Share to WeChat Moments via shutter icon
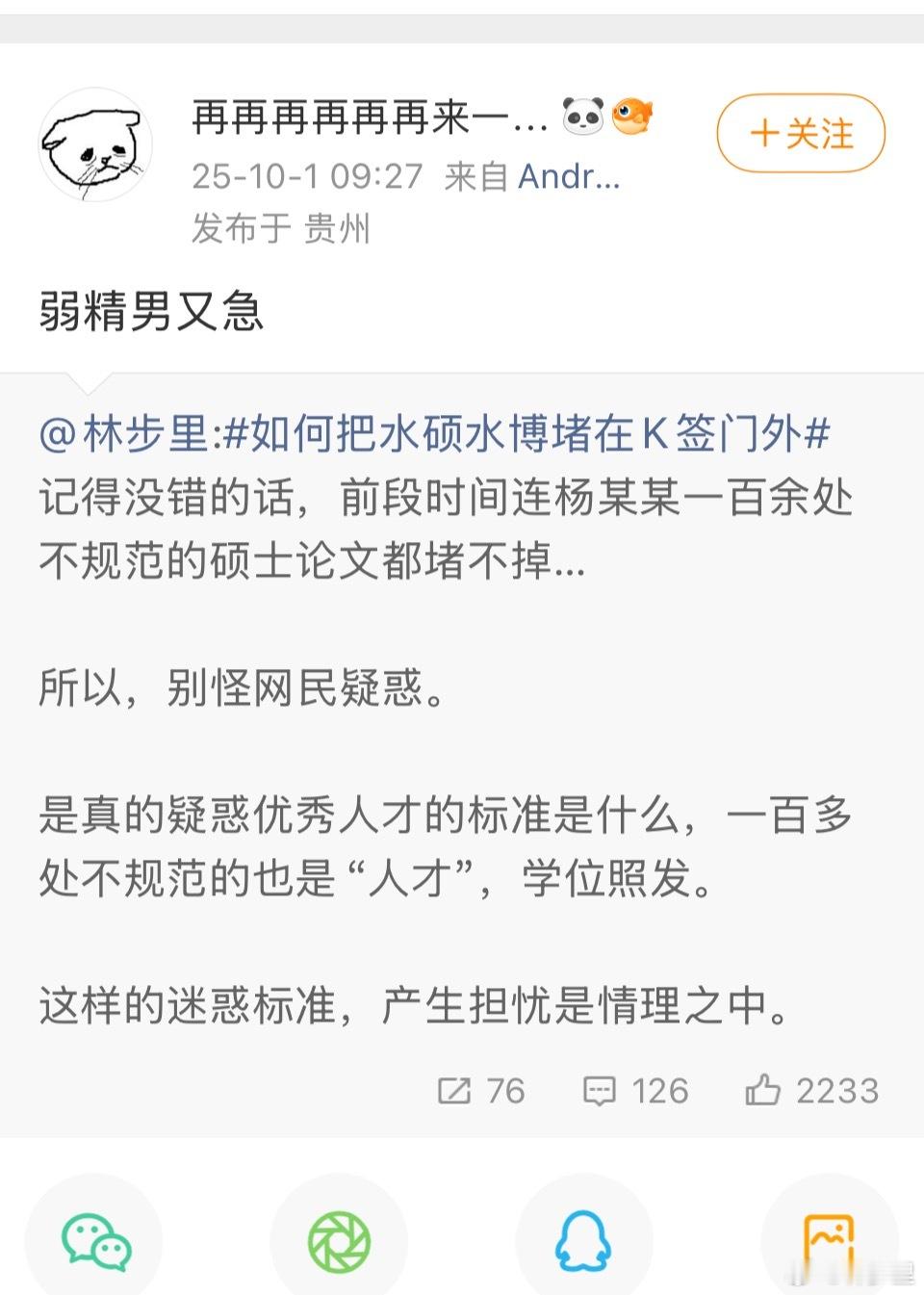The width and height of the screenshot is (924, 1295). [x=339, y=1240]
